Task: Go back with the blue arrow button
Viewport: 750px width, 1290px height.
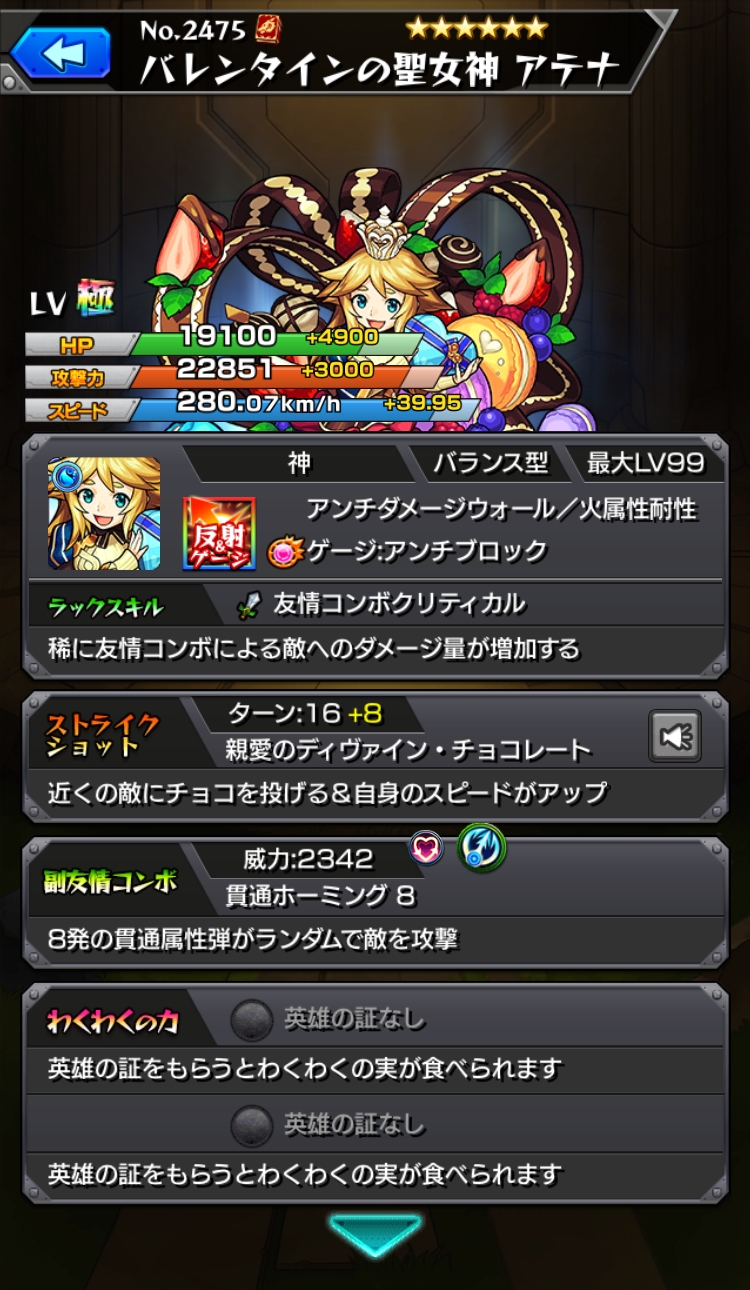Action: 62,52
